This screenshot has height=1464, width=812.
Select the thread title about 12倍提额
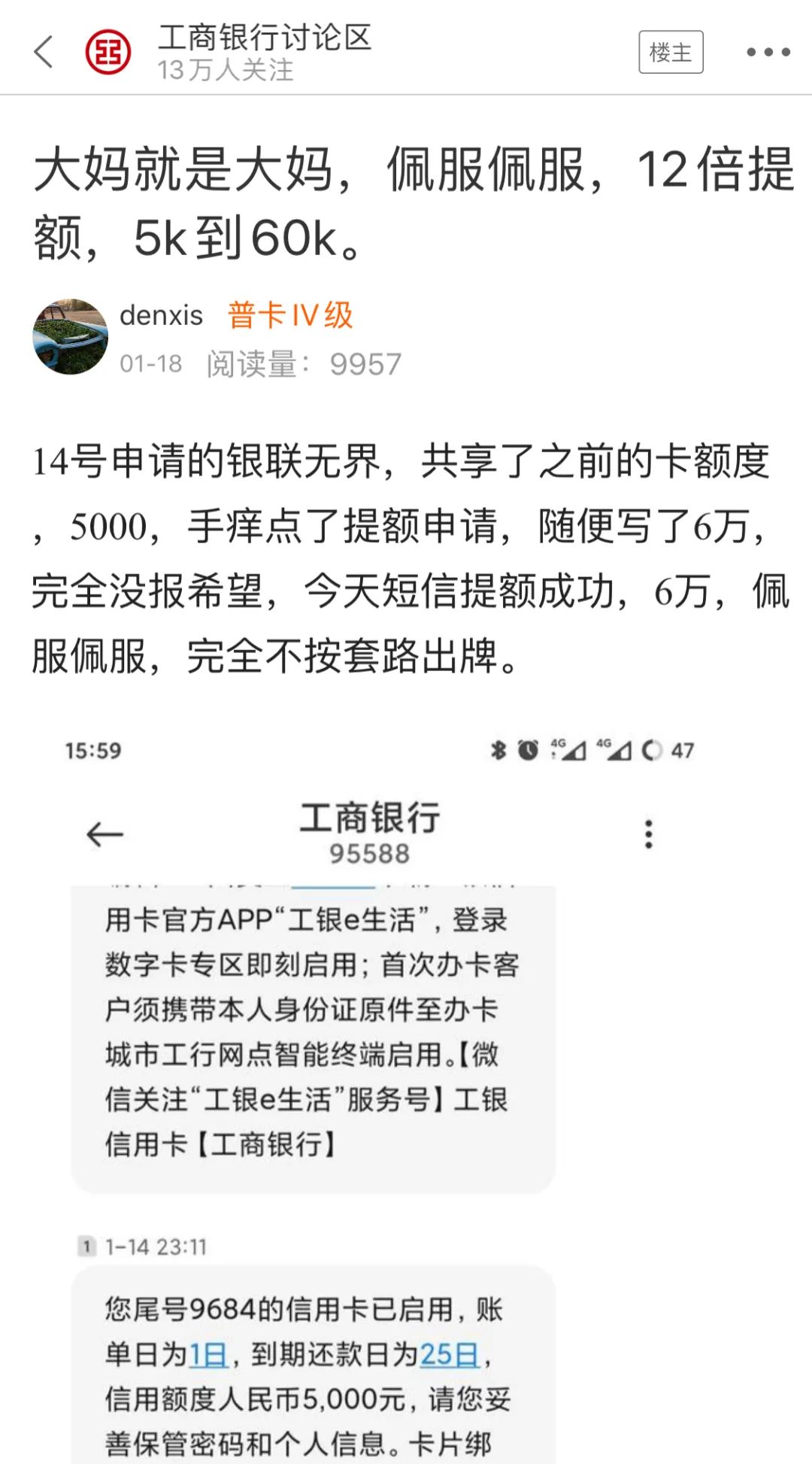click(406, 203)
